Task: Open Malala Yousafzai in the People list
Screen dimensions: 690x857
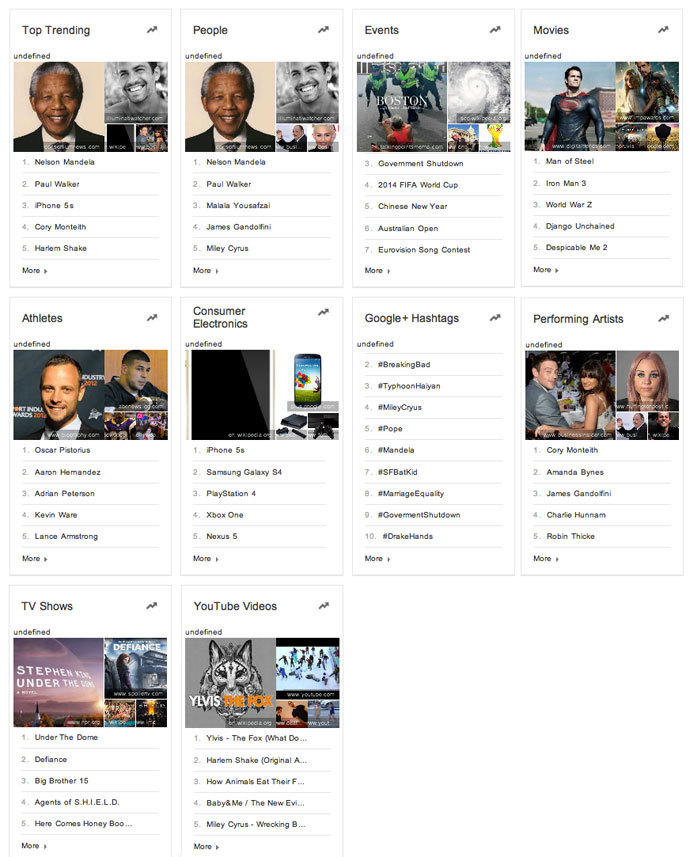Action: tap(238, 205)
